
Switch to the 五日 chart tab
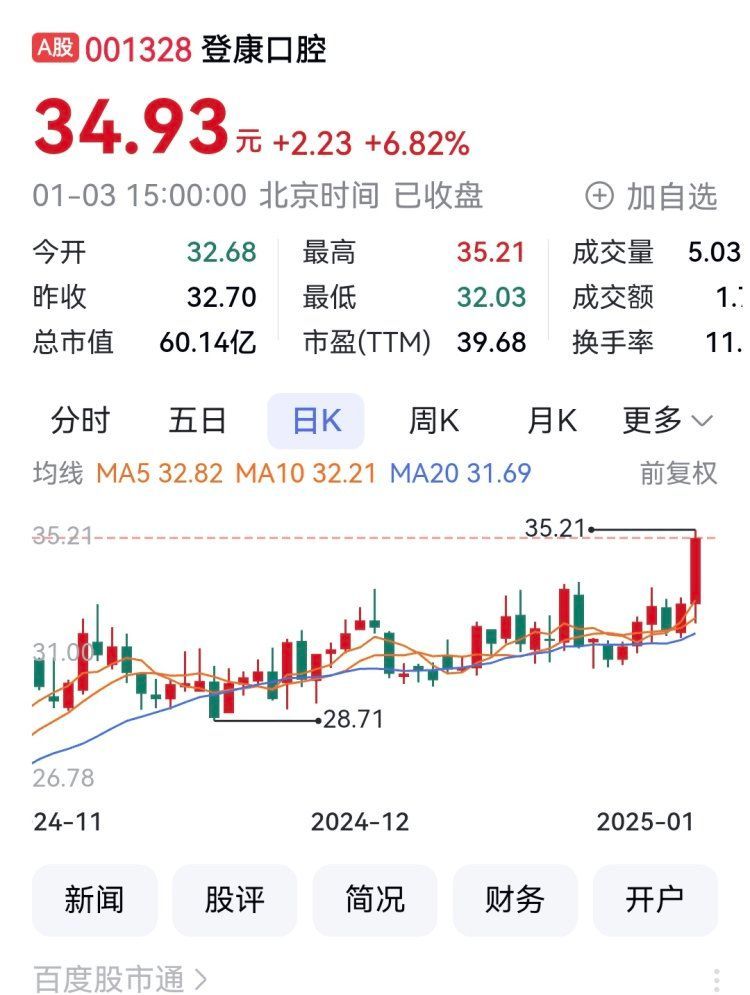coord(197,421)
